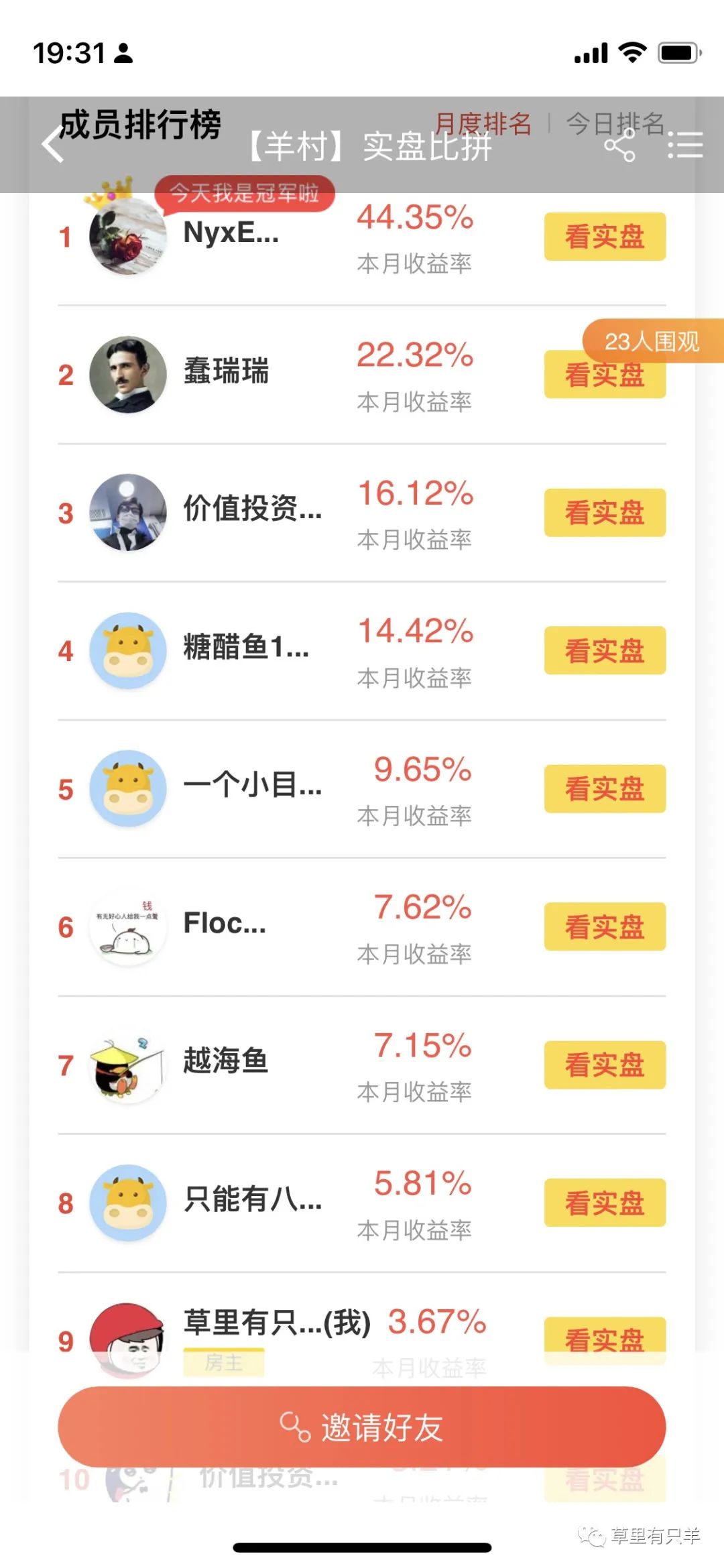Open NyxE... profile avatar
The width and height of the screenshot is (724, 1568).
point(128,237)
